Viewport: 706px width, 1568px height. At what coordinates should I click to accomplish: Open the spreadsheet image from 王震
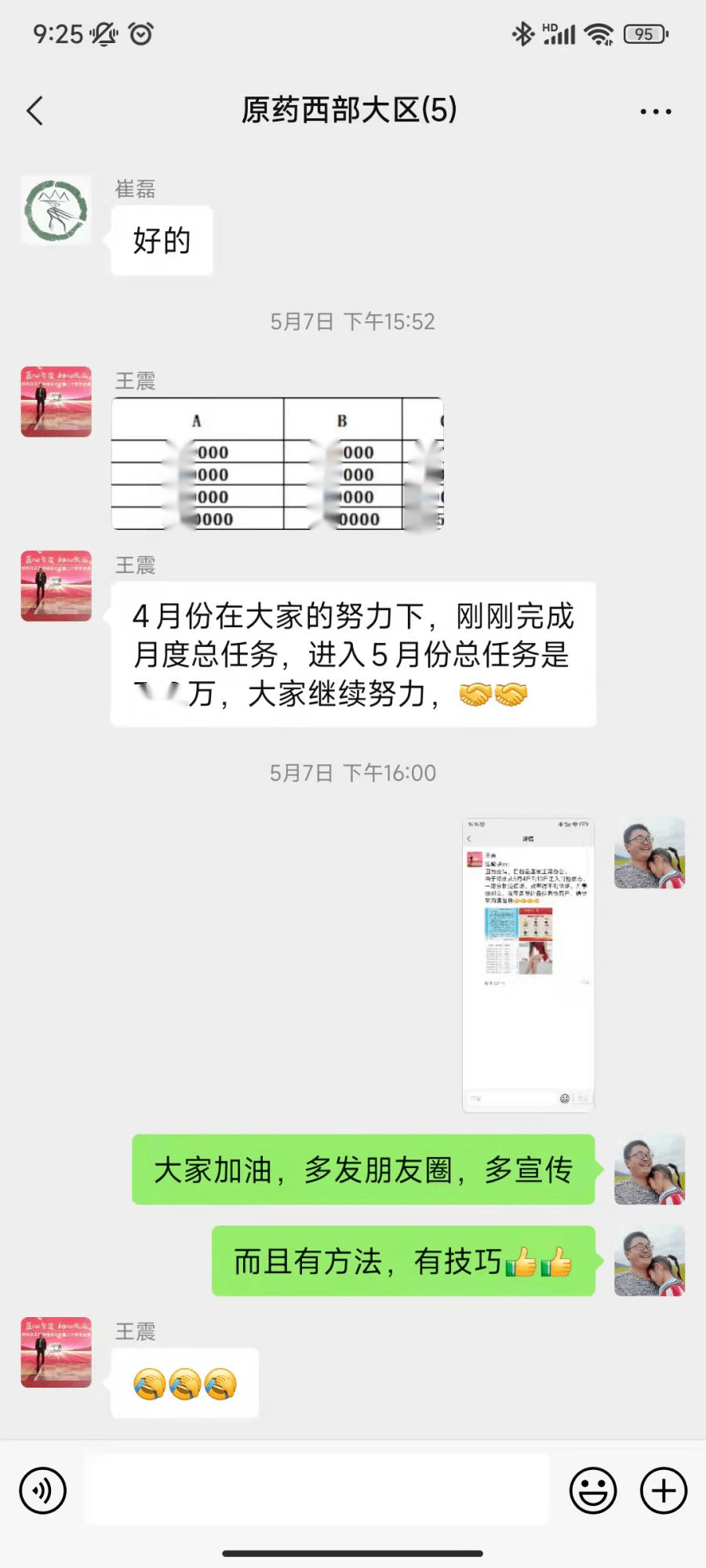[278, 464]
